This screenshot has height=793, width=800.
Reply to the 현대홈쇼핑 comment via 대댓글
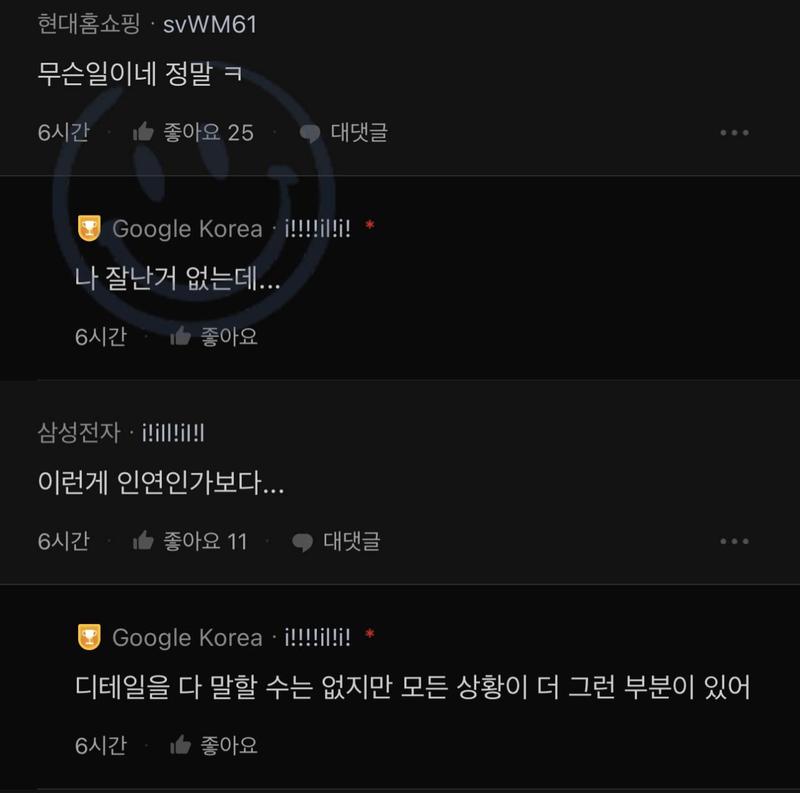344,132
